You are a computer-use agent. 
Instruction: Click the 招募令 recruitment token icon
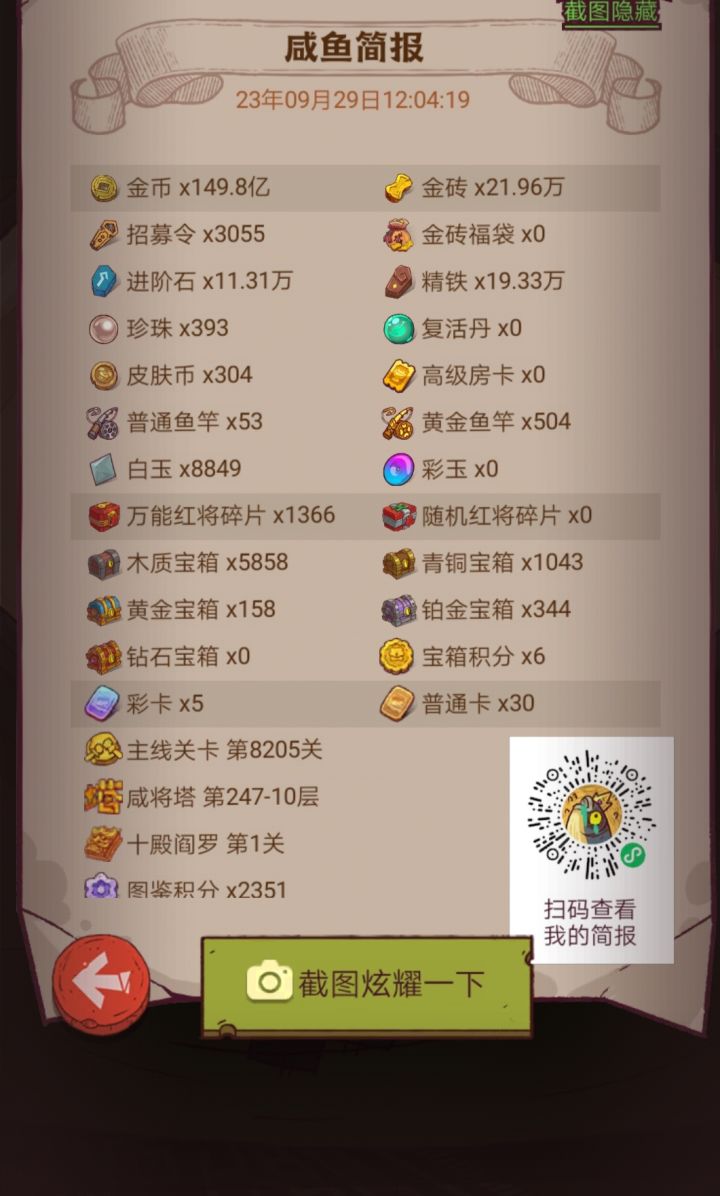point(103,235)
